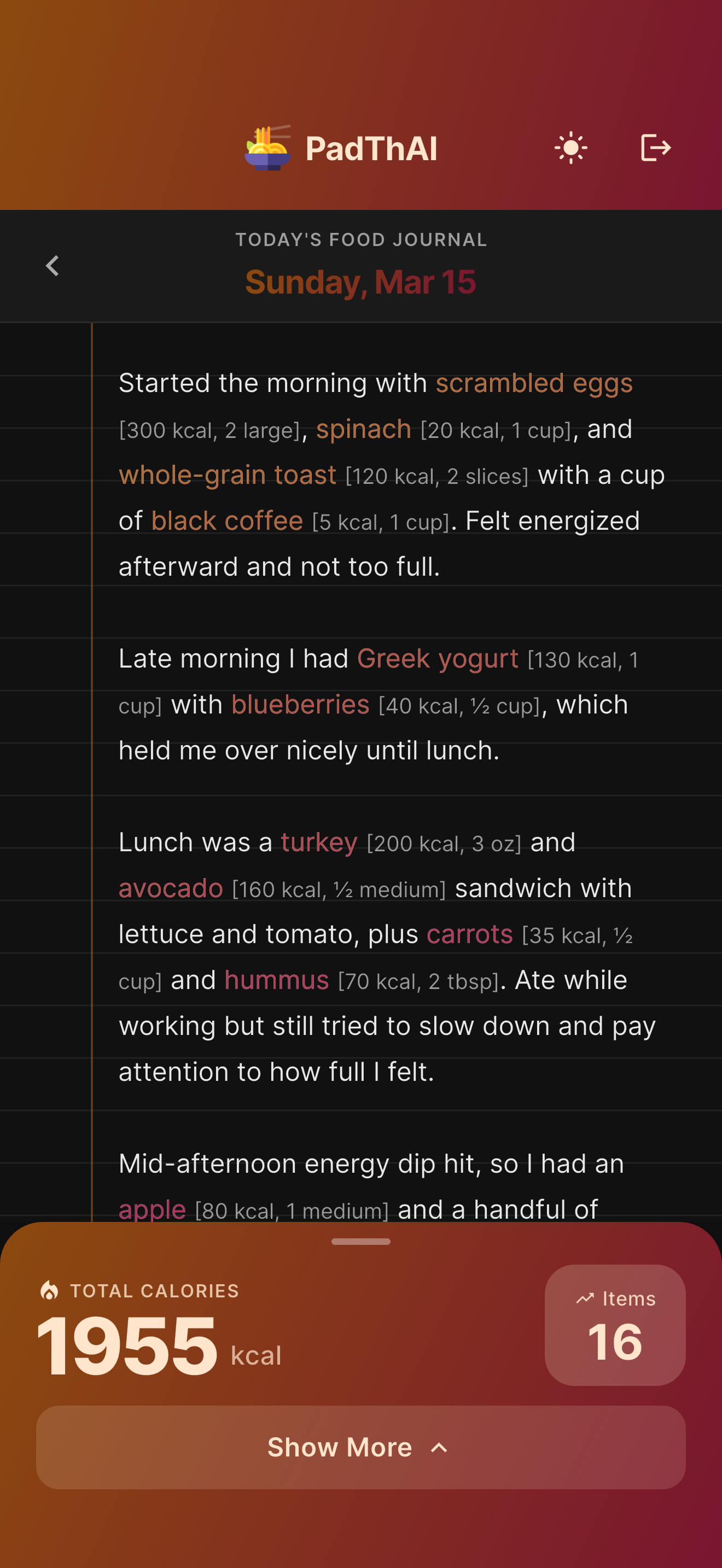Tap the scrambled eggs food entry
The height and width of the screenshot is (1568, 722).
533,383
